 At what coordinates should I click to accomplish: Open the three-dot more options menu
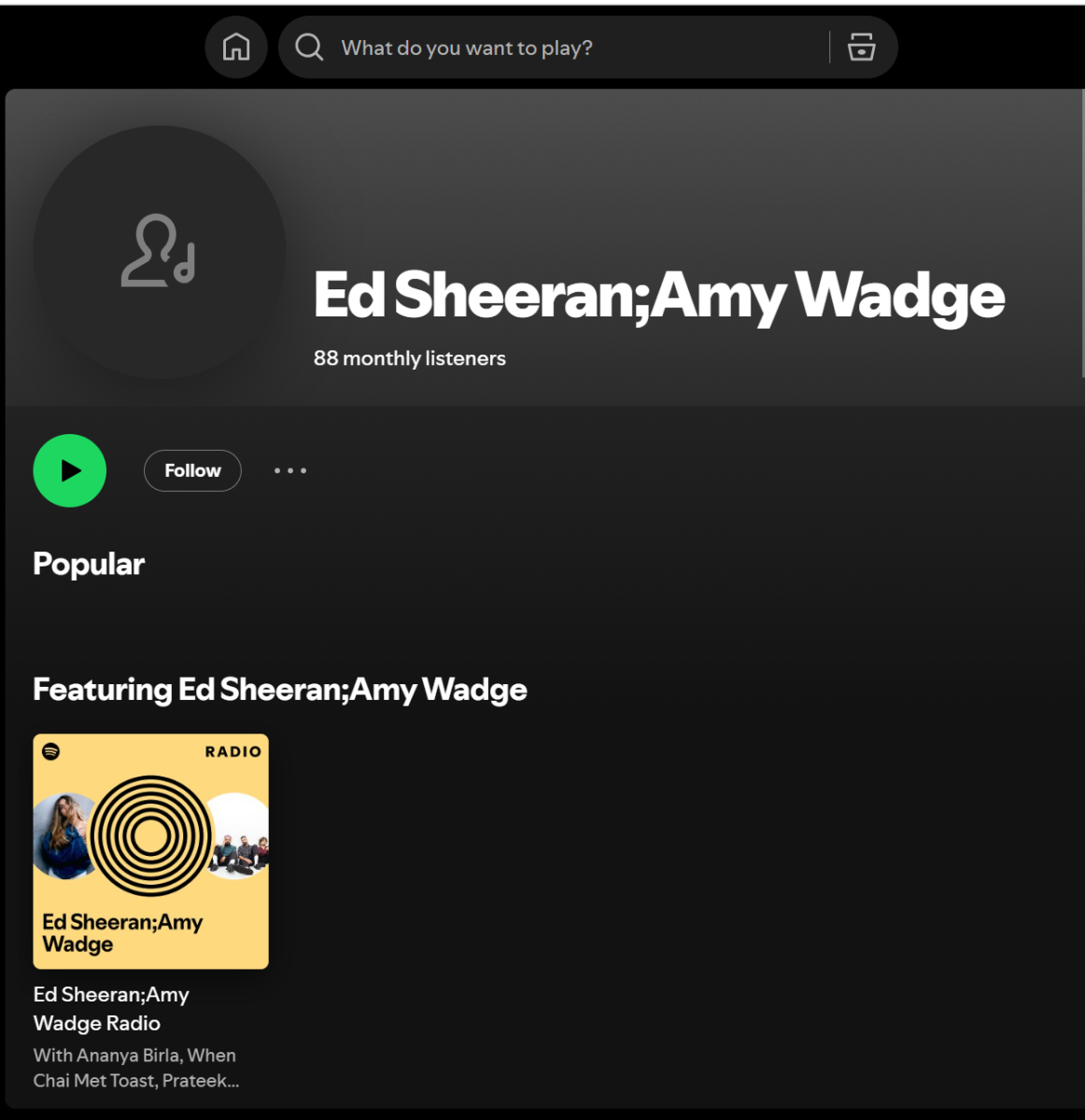pos(290,470)
